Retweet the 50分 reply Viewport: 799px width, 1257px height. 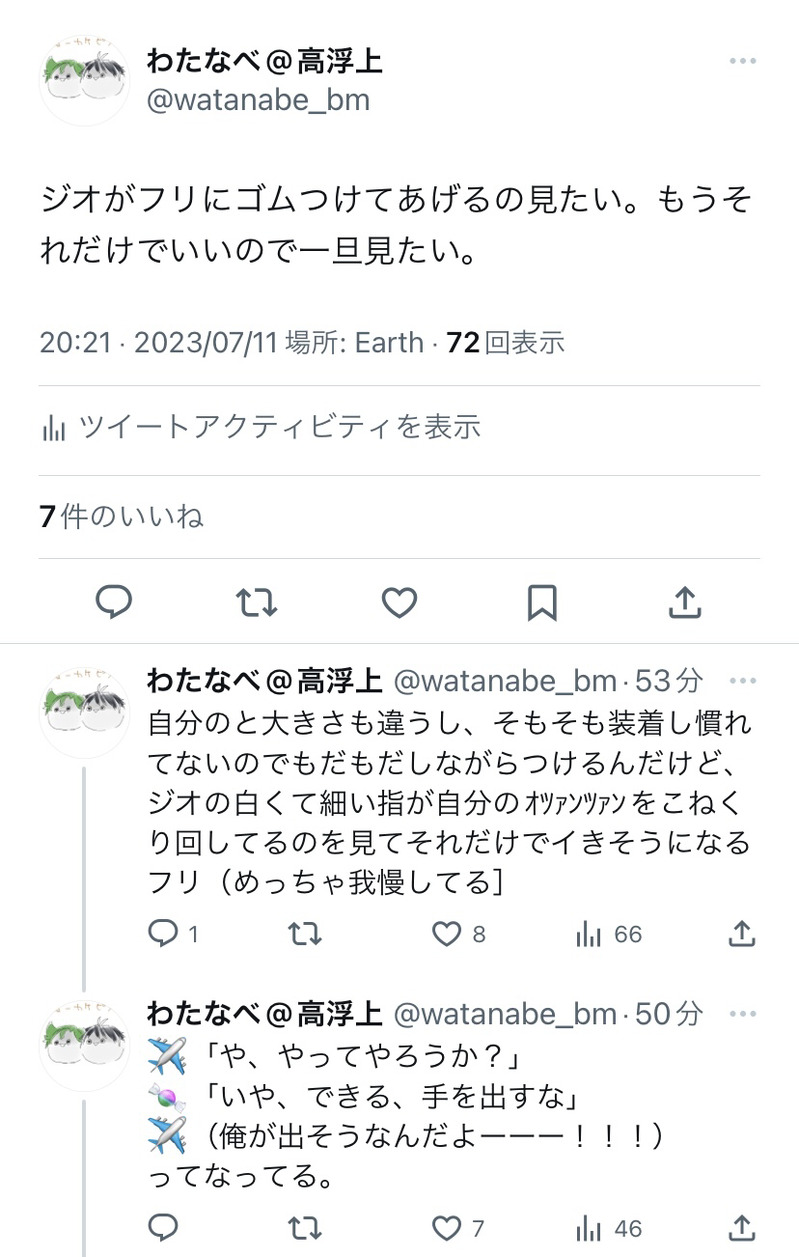[x=305, y=1227]
